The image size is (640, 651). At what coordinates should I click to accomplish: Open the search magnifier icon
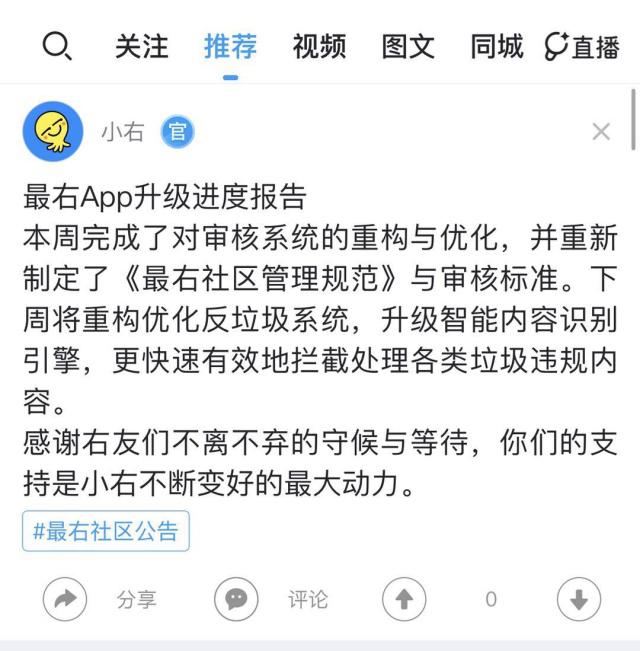[57, 46]
